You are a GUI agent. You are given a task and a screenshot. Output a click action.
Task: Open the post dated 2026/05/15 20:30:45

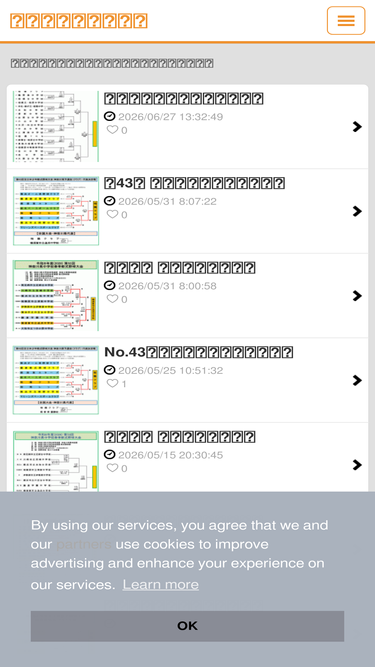[187, 458]
